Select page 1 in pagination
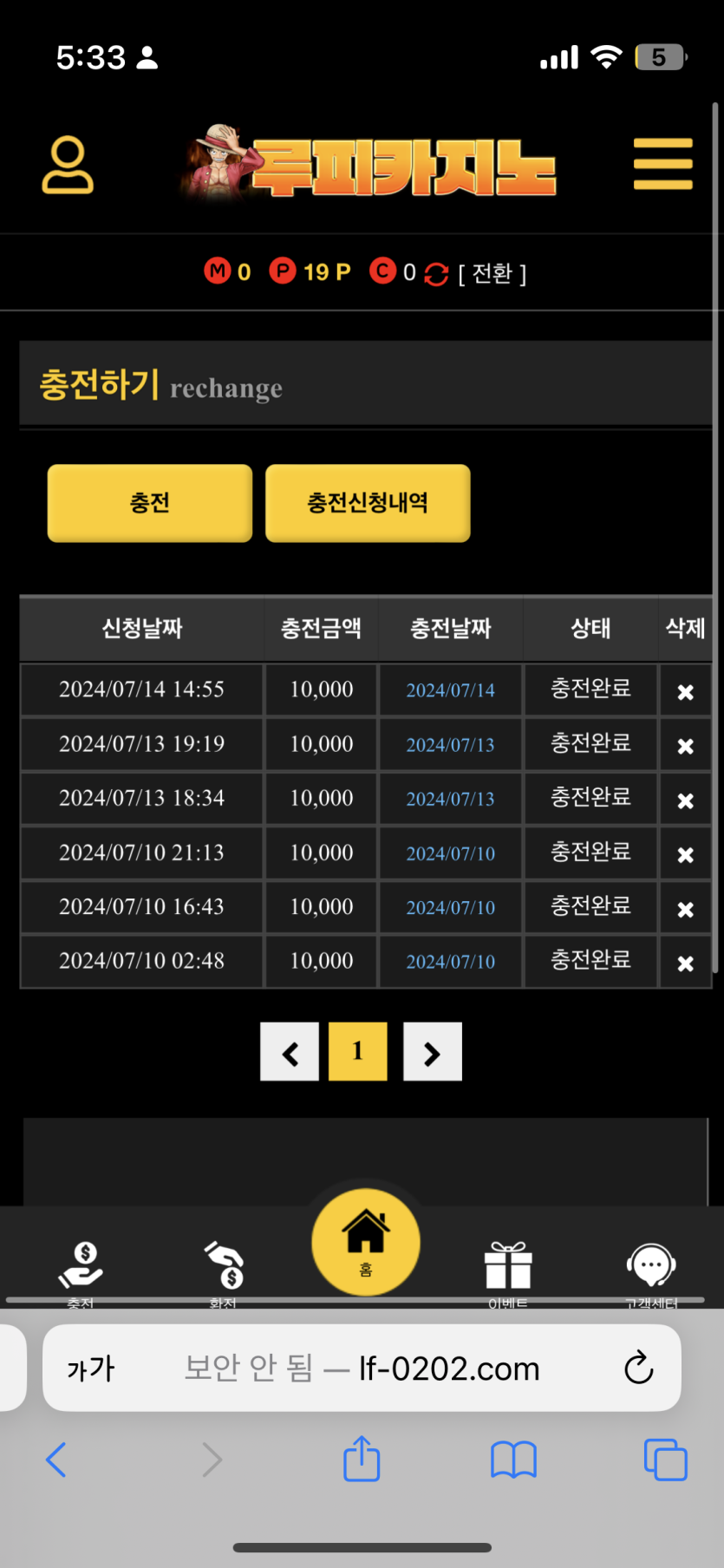The image size is (724, 1568). click(x=358, y=1052)
